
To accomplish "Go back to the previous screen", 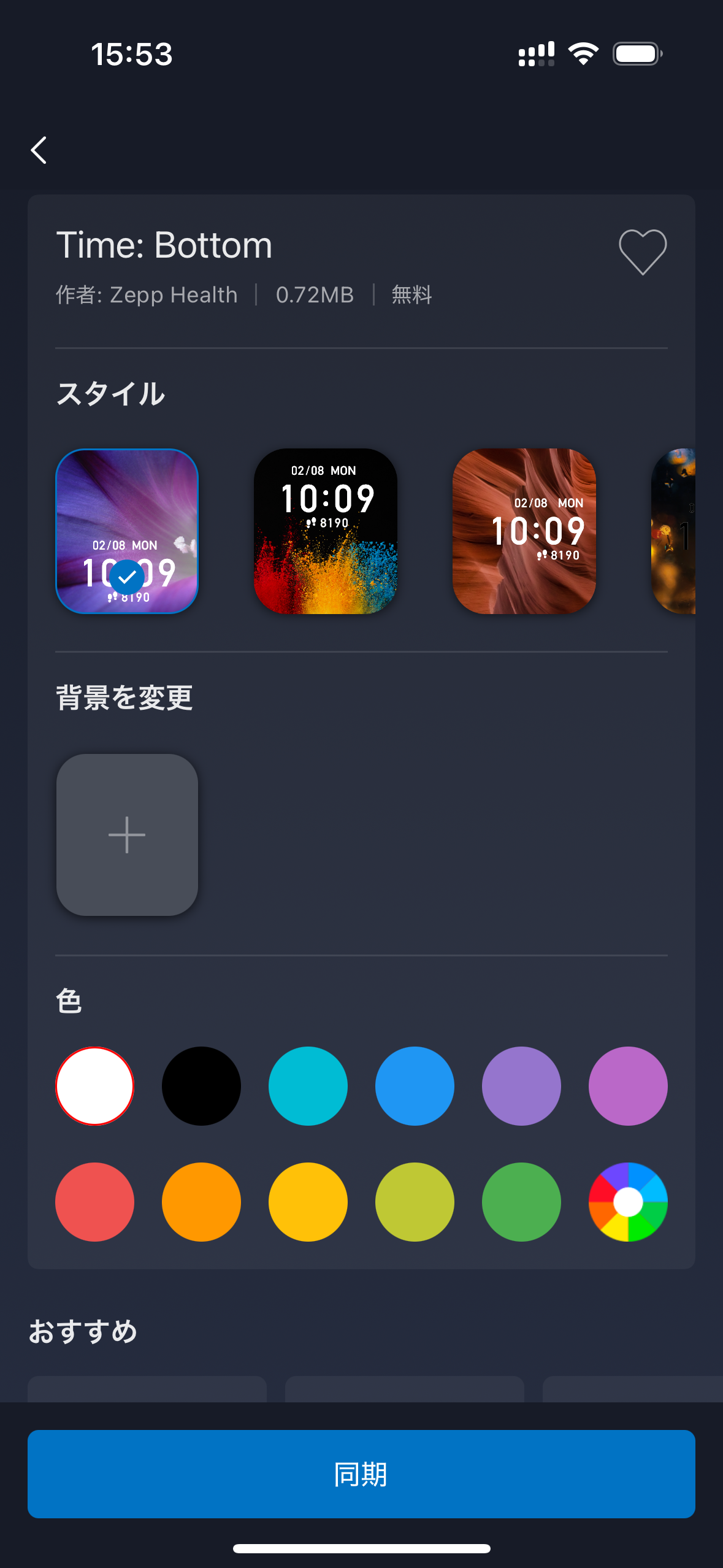I will (x=39, y=150).
